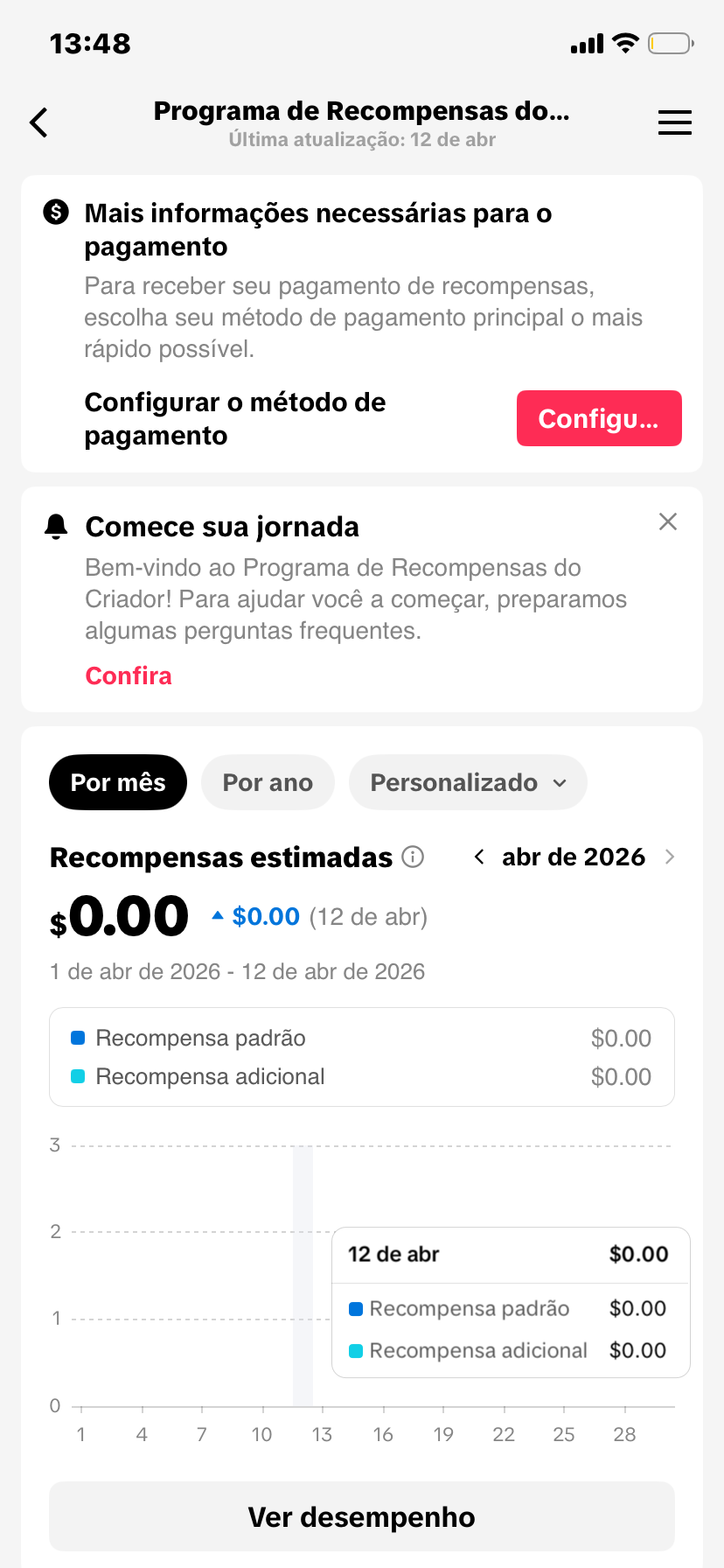This screenshot has width=724, height=1568.
Task: Dismiss the Comece sua jornada card
Action: 668,522
